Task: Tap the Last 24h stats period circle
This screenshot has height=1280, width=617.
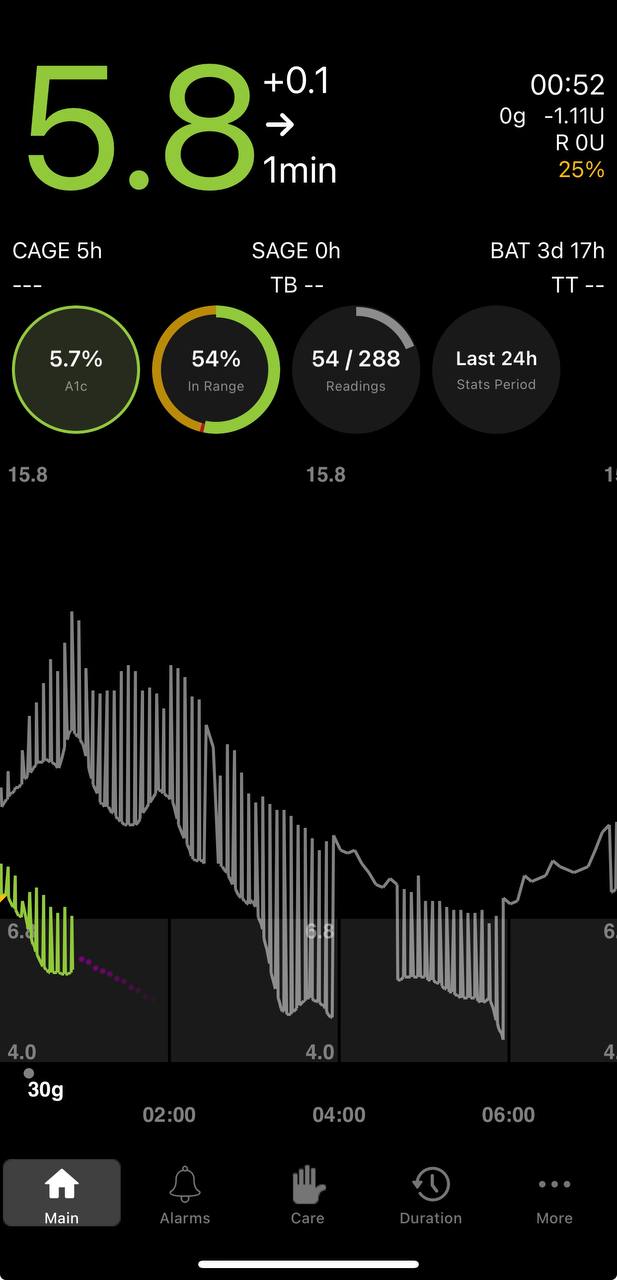Action: point(496,370)
